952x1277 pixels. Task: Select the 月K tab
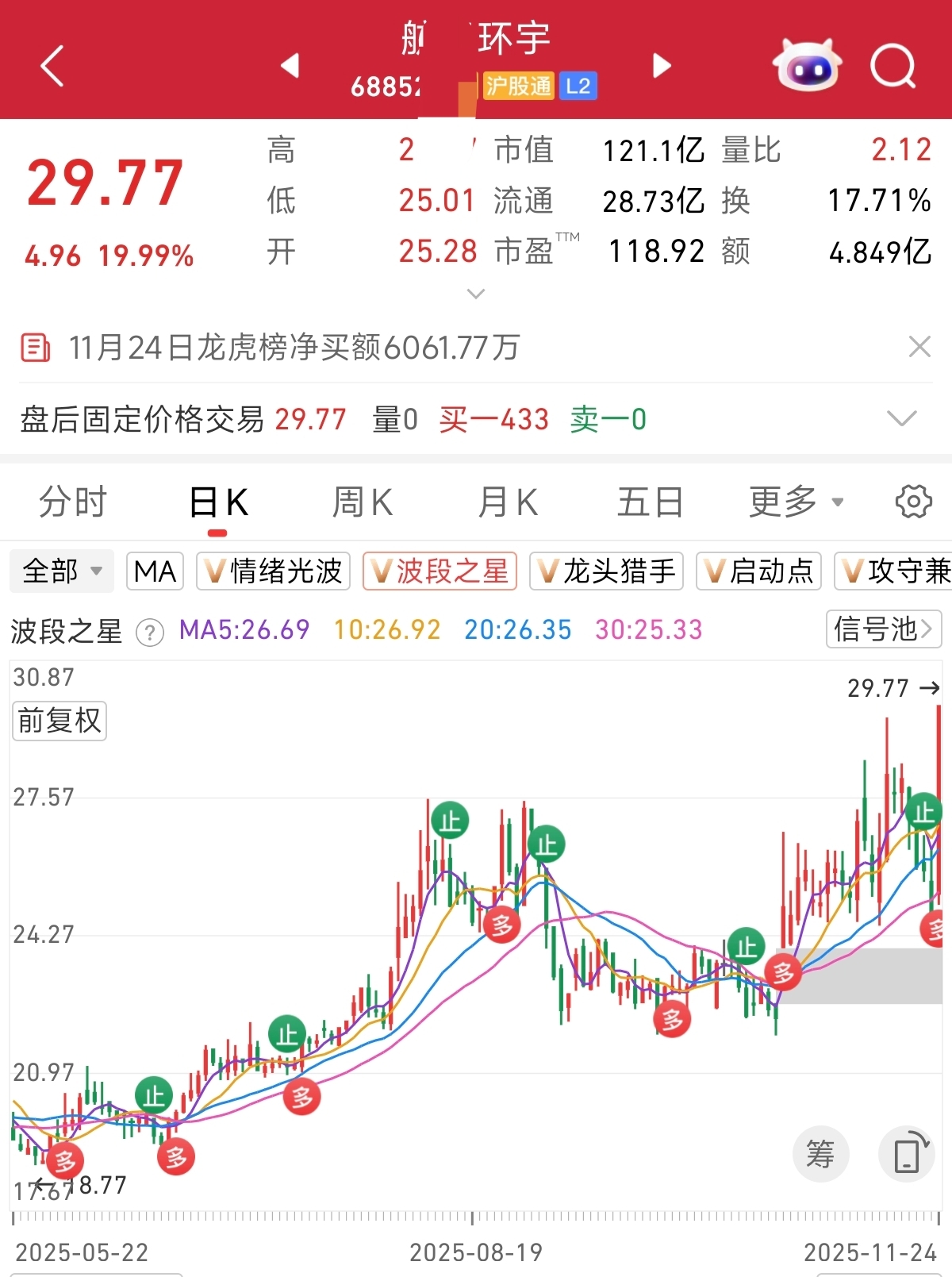(508, 502)
